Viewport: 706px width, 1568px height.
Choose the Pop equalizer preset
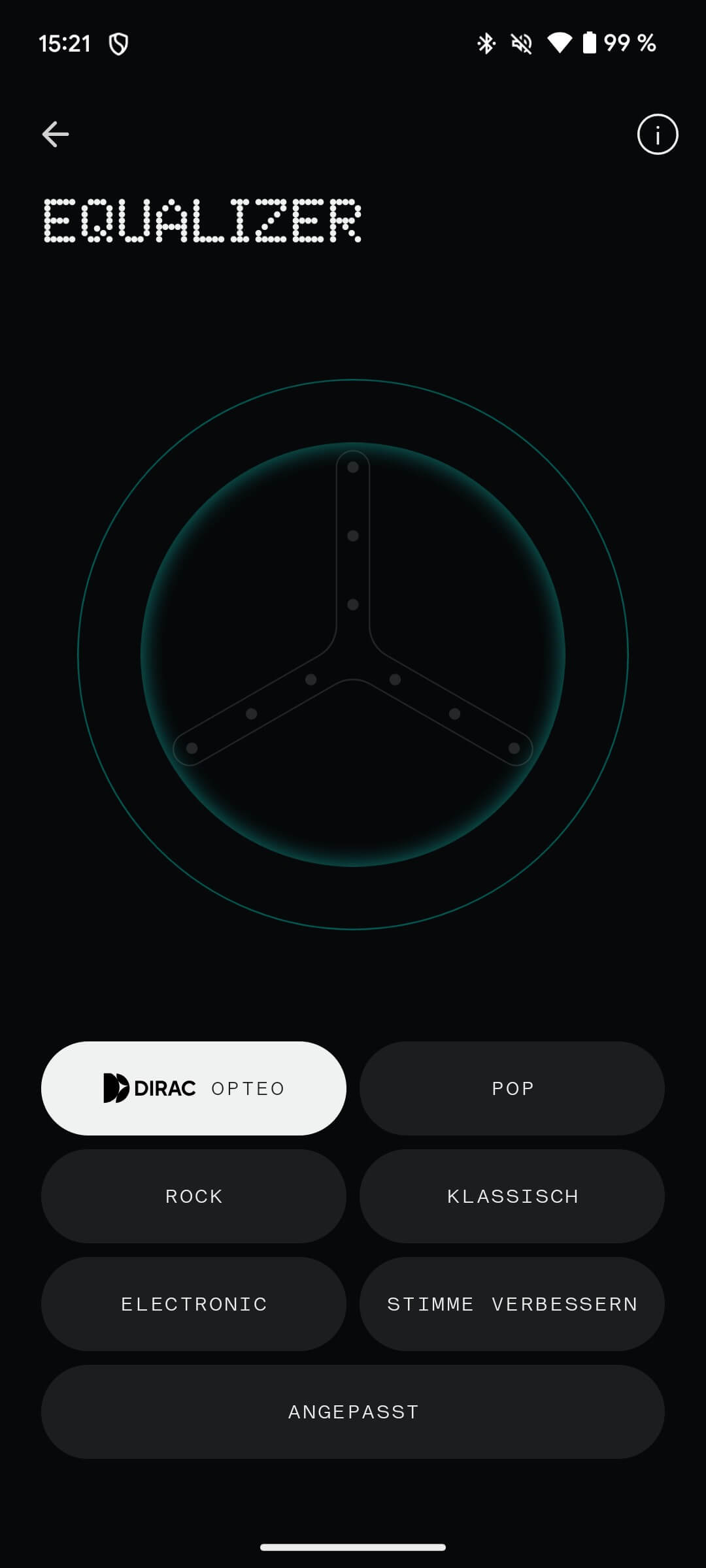tap(512, 1088)
